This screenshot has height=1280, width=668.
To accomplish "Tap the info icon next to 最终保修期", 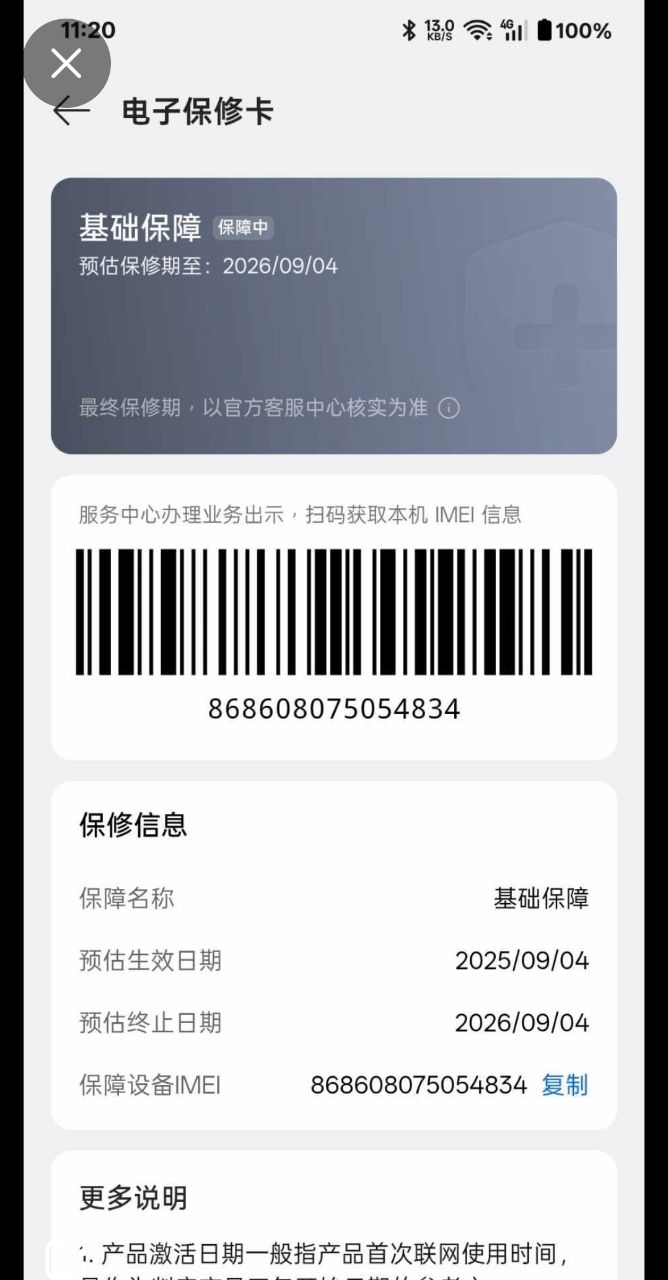I will (450, 408).
